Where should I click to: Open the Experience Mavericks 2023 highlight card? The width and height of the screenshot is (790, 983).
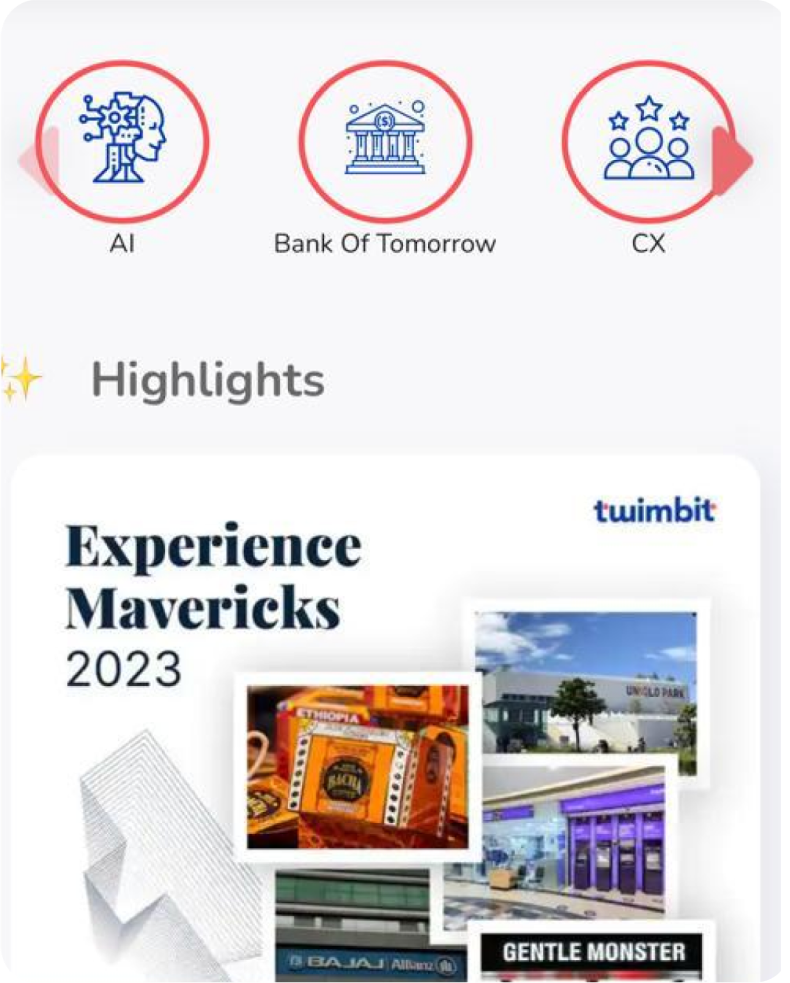(385, 718)
